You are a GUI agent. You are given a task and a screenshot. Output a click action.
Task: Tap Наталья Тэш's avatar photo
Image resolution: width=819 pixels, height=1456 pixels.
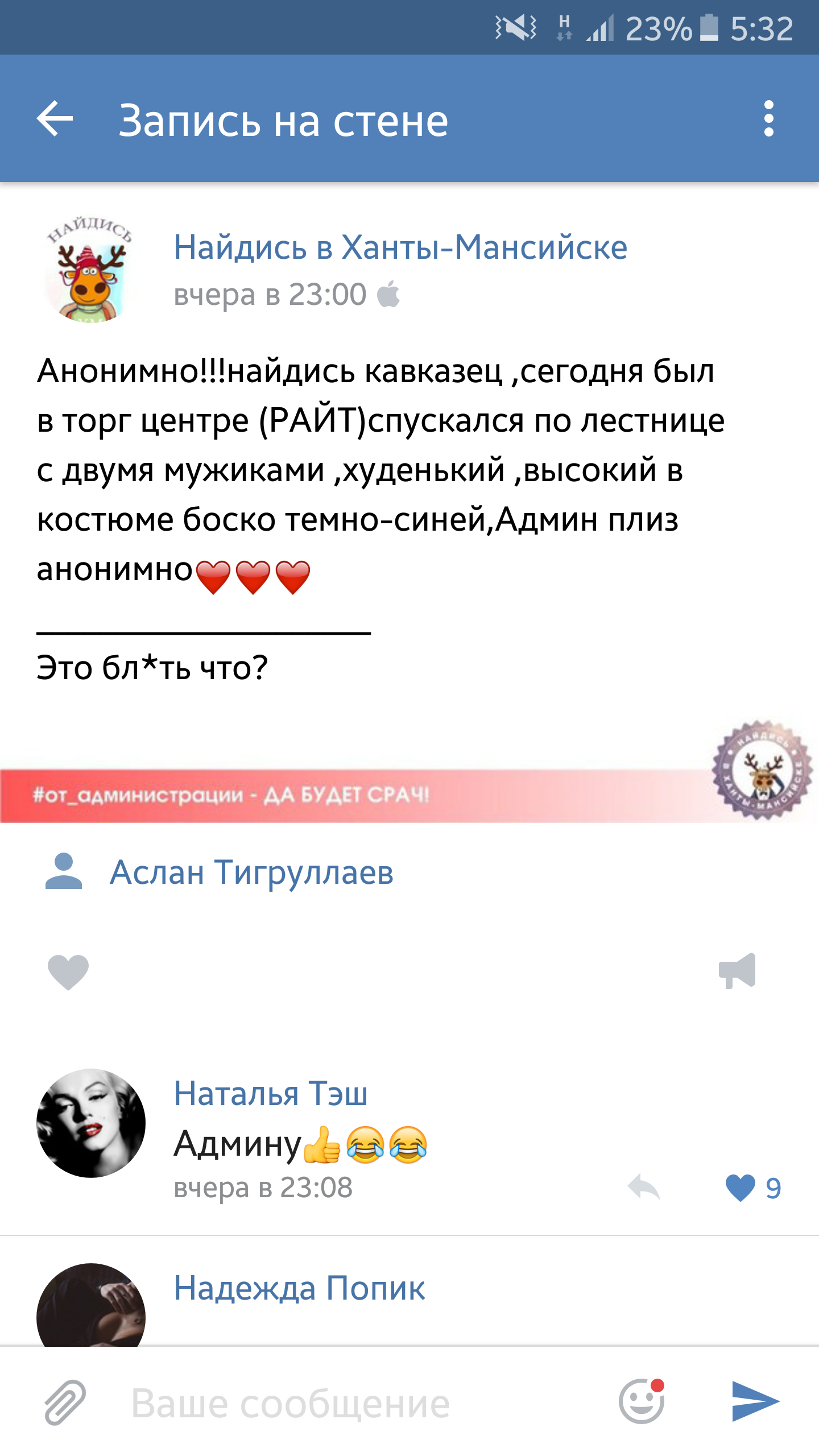coord(91,1123)
